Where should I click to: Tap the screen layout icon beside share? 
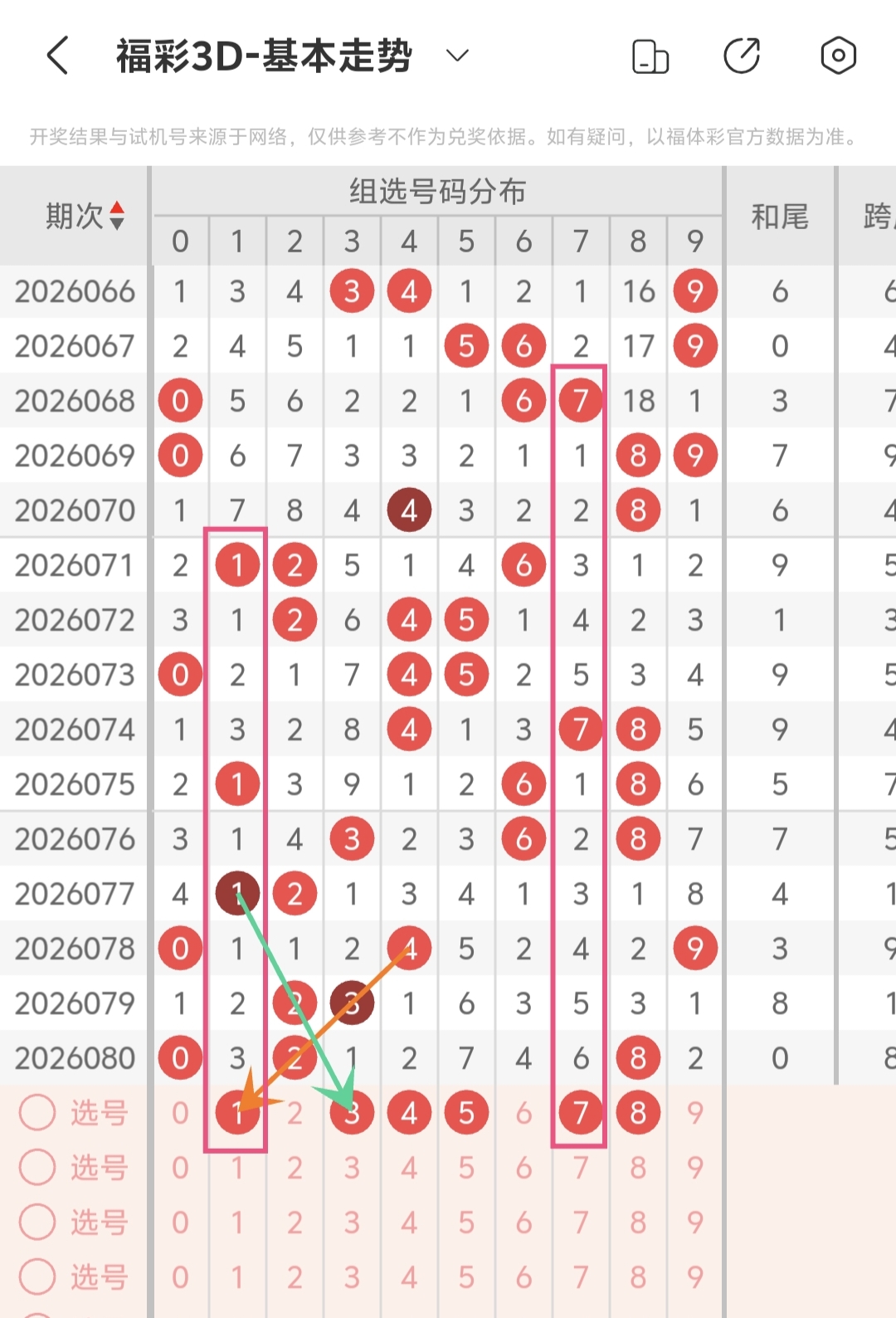pos(650,56)
